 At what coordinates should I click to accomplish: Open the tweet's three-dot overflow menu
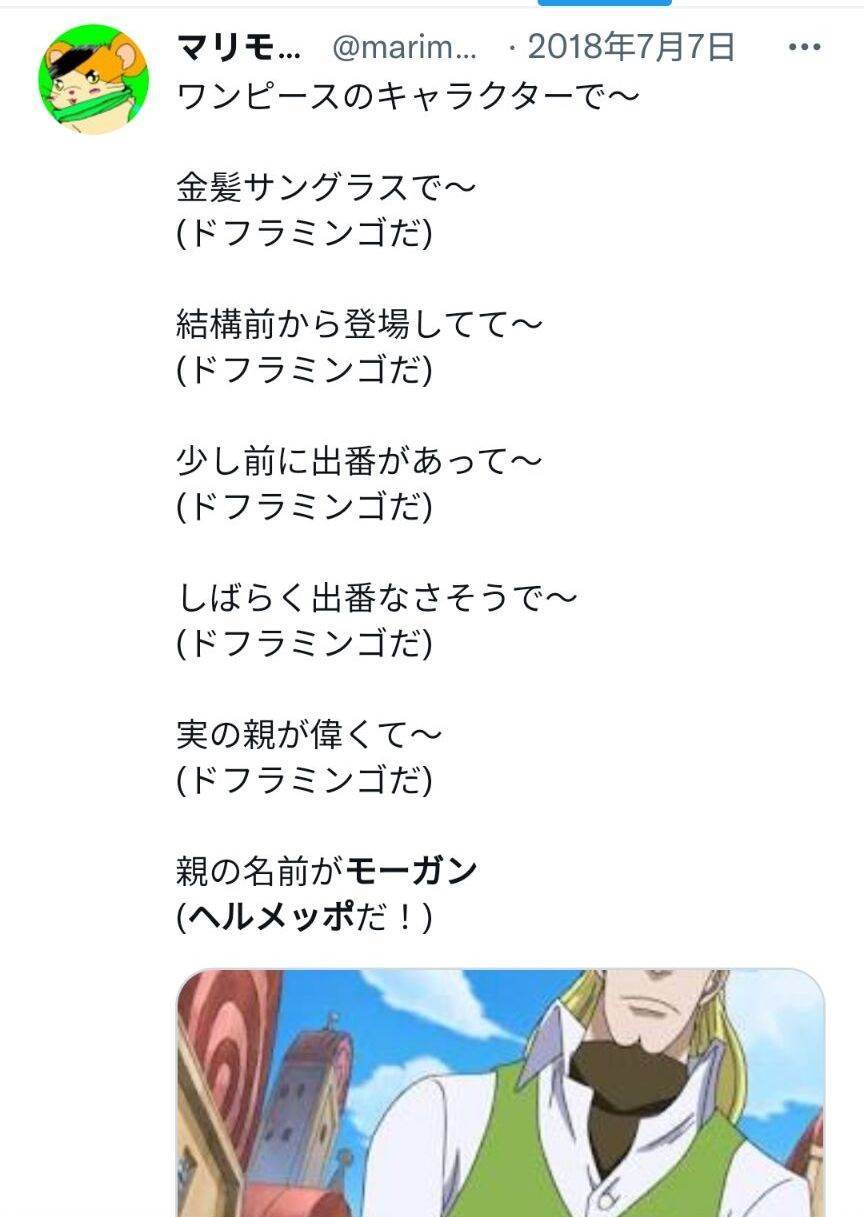tap(804, 47)
